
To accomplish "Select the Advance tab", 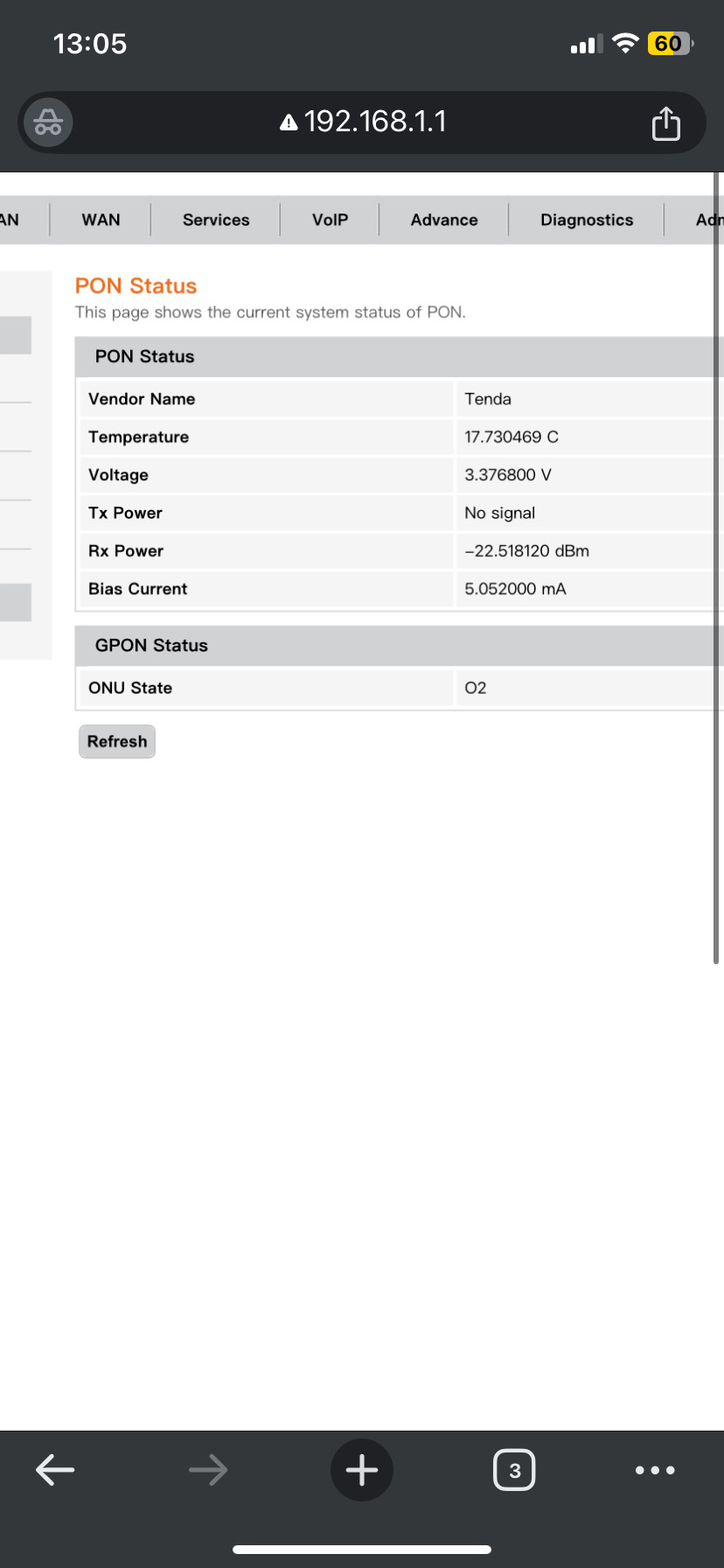I will point(444,220).
